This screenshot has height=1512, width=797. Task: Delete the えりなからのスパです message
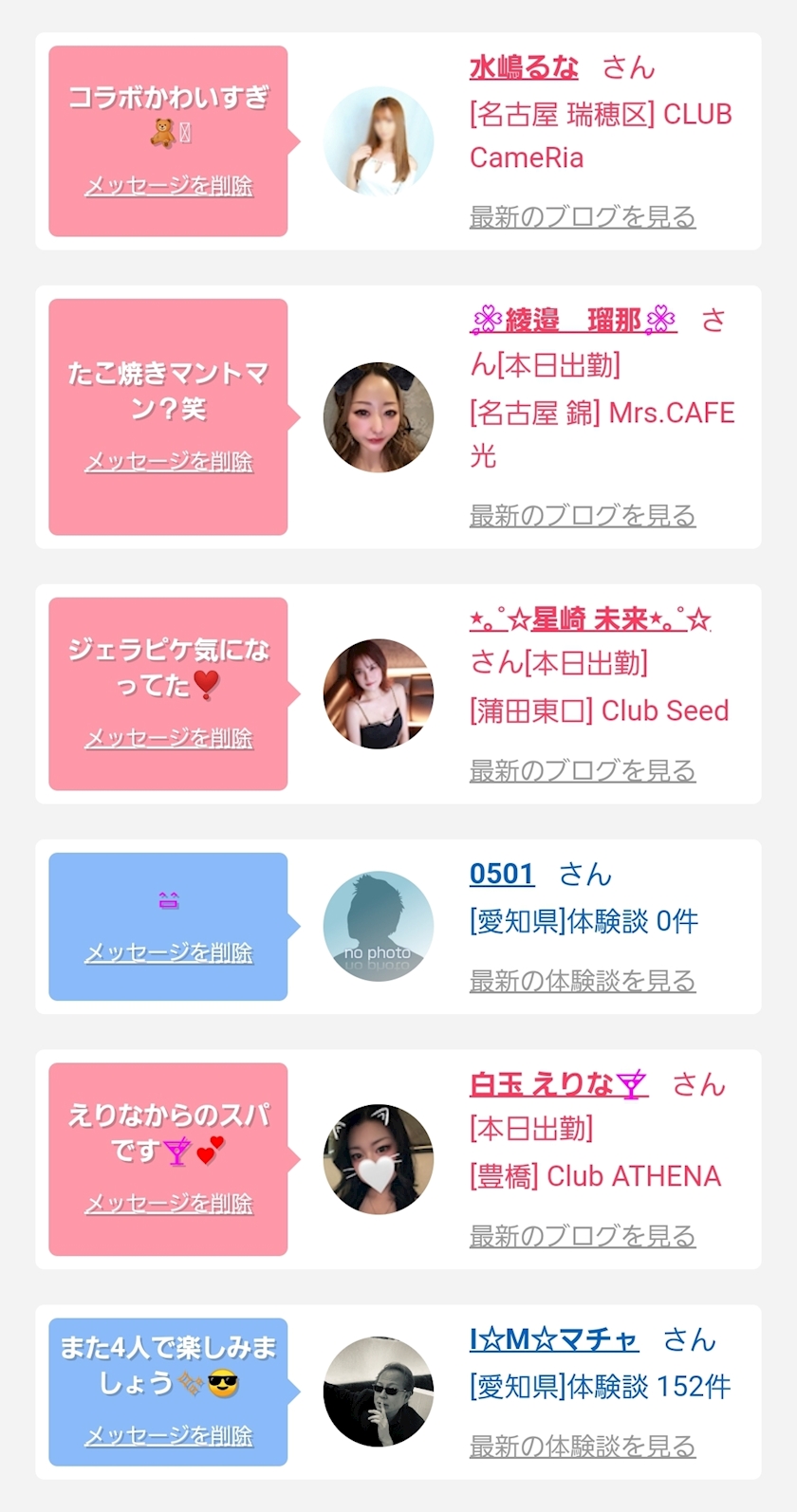coord(169,1204)
